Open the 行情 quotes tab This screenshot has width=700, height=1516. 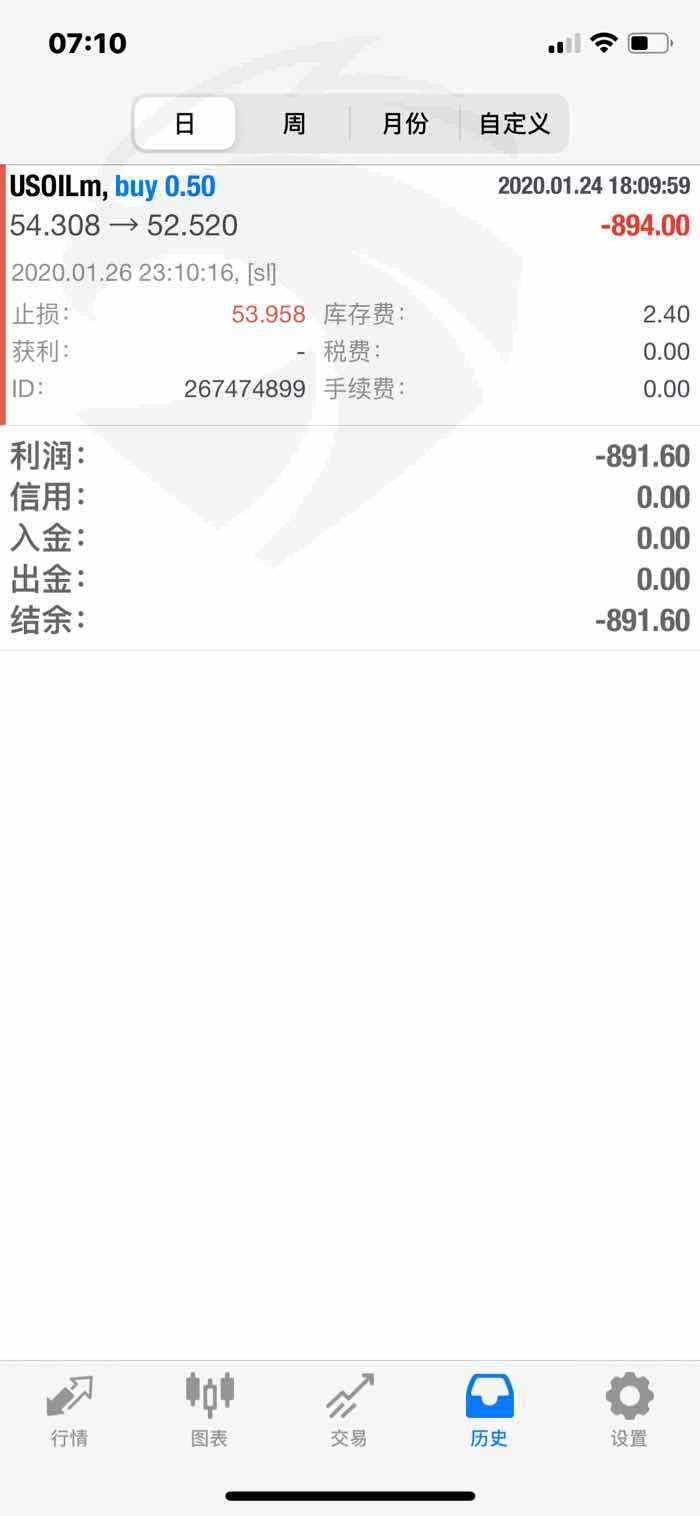point(70,1411)
